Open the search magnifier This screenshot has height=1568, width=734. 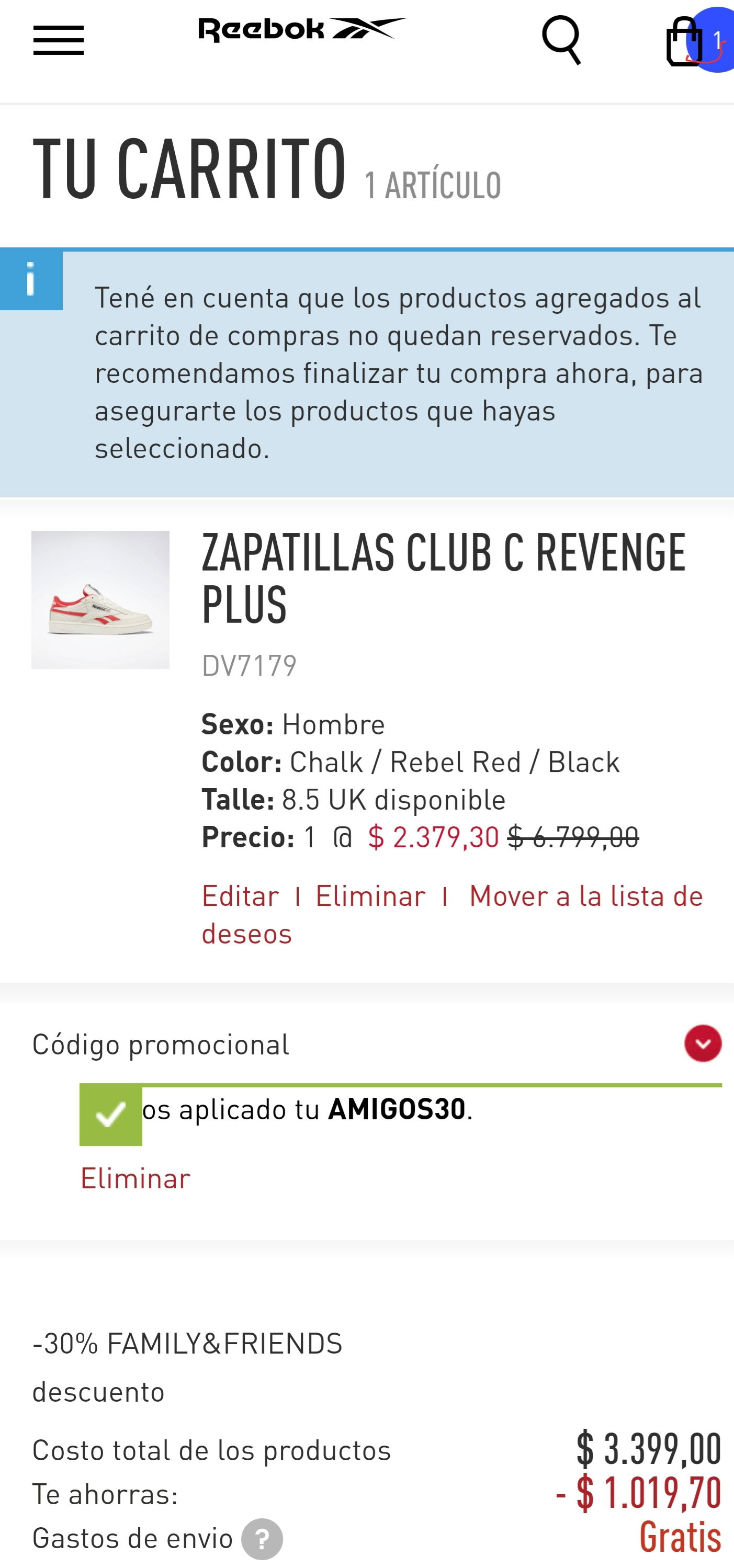(x=562, y=40)
